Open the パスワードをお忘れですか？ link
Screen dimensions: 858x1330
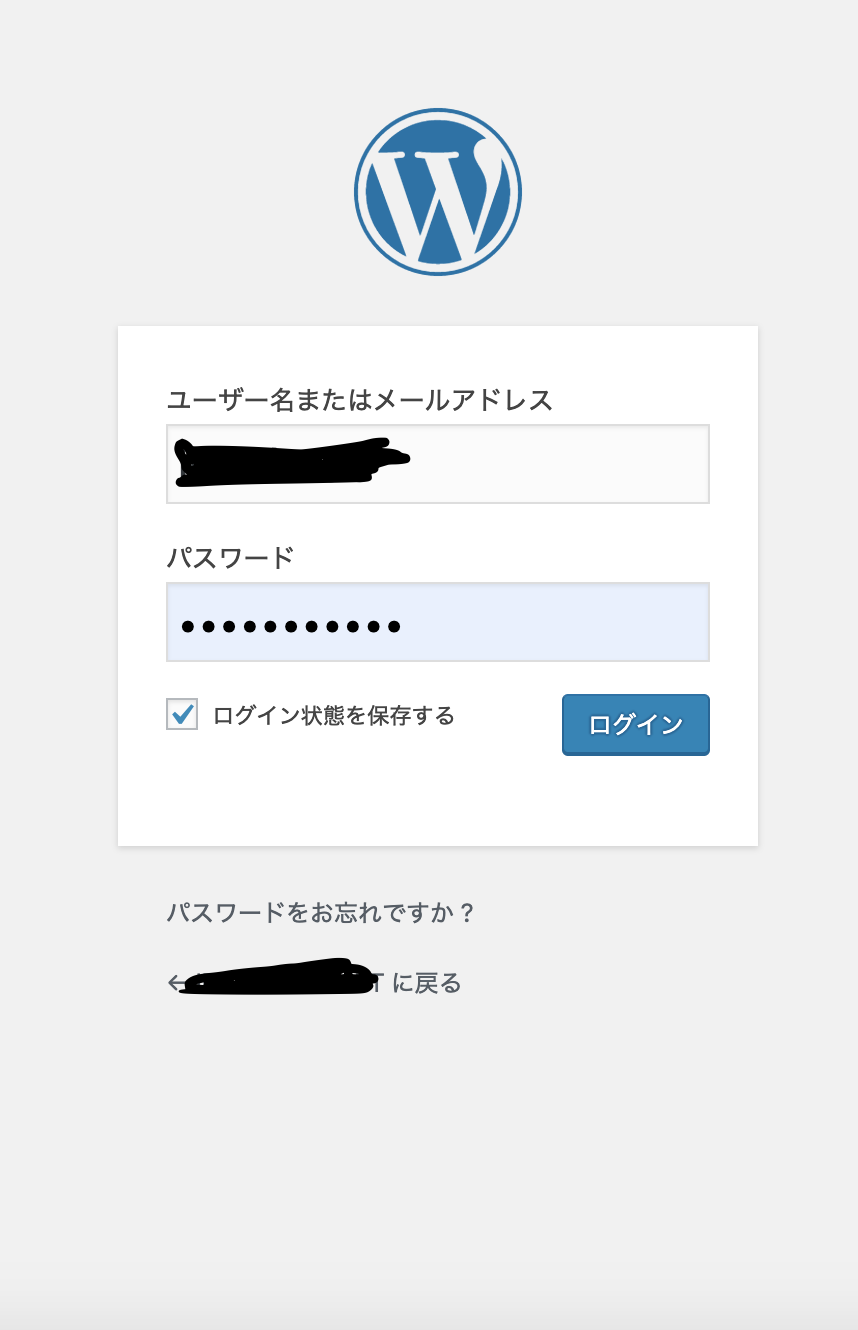pyautogui.click(x=320, y=913)
